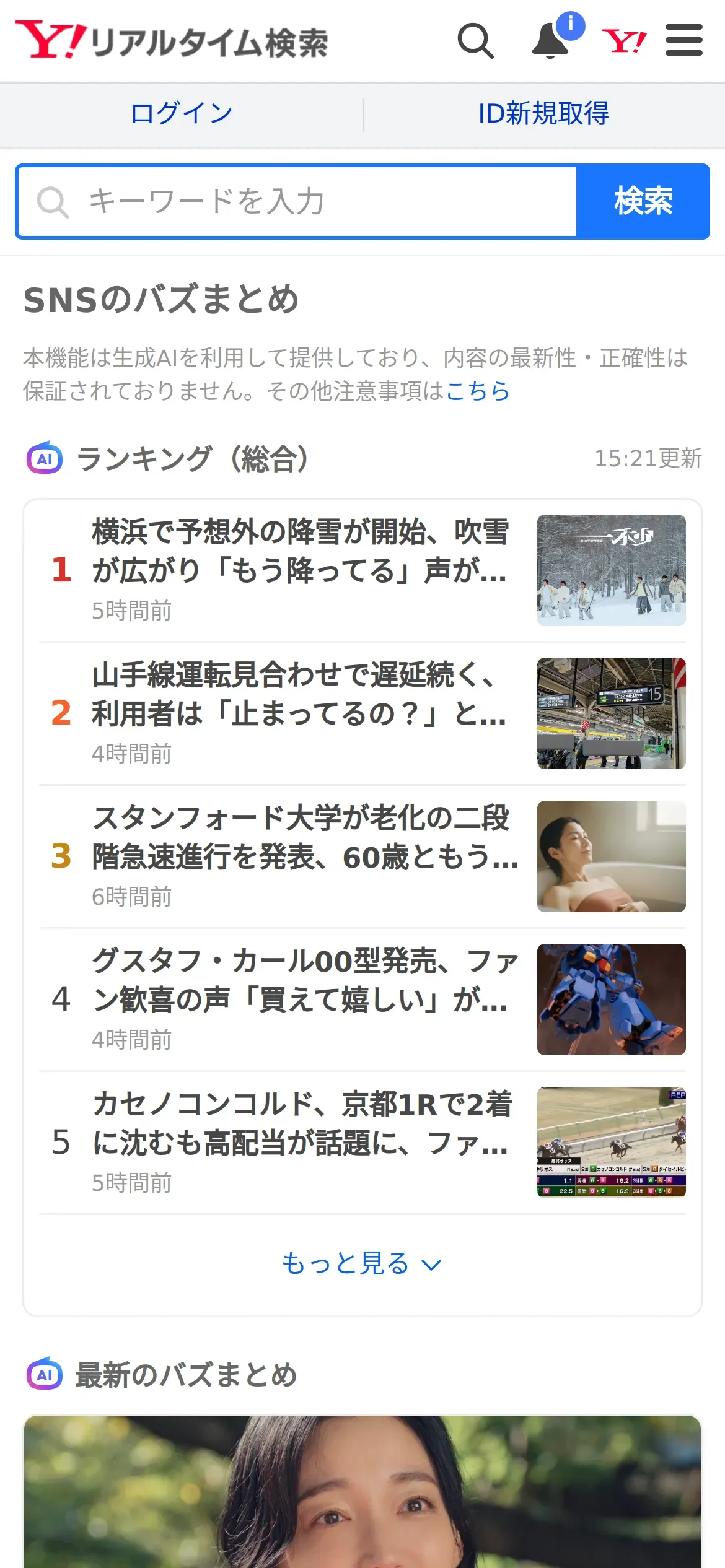Tap the Y! リアルタイム検索 logo
Viewport: 725px width, 1568px height.
tap(172, 41)
